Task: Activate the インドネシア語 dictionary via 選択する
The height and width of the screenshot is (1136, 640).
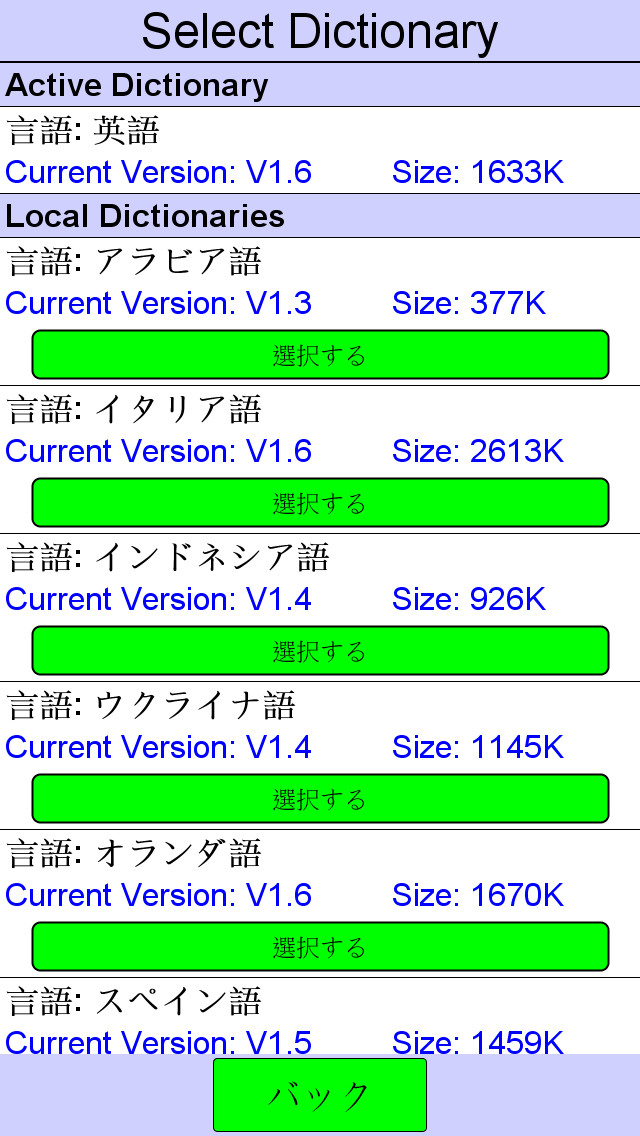Action: click(320, 651)
